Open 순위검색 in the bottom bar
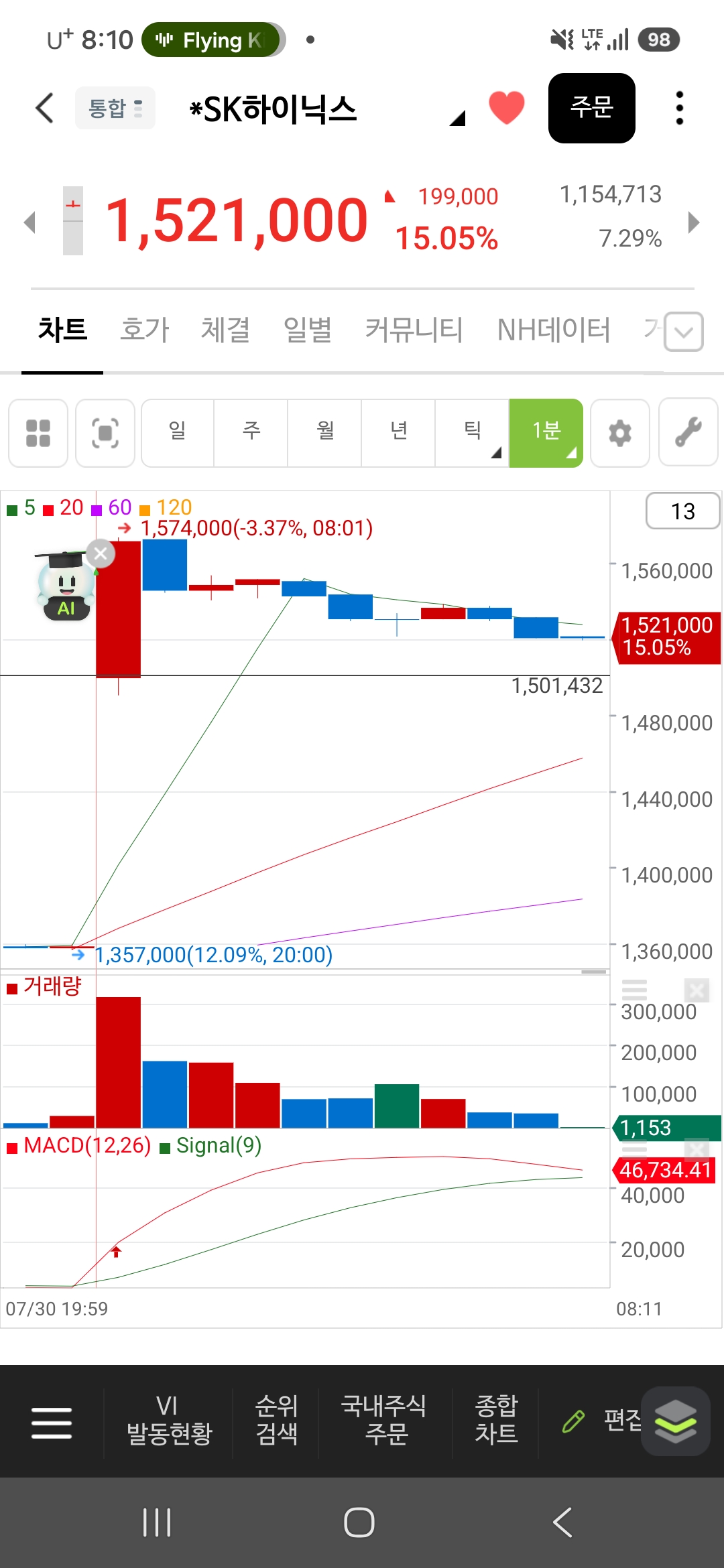This screenshot has width=724, height=1568. [x=276, y=1421]
